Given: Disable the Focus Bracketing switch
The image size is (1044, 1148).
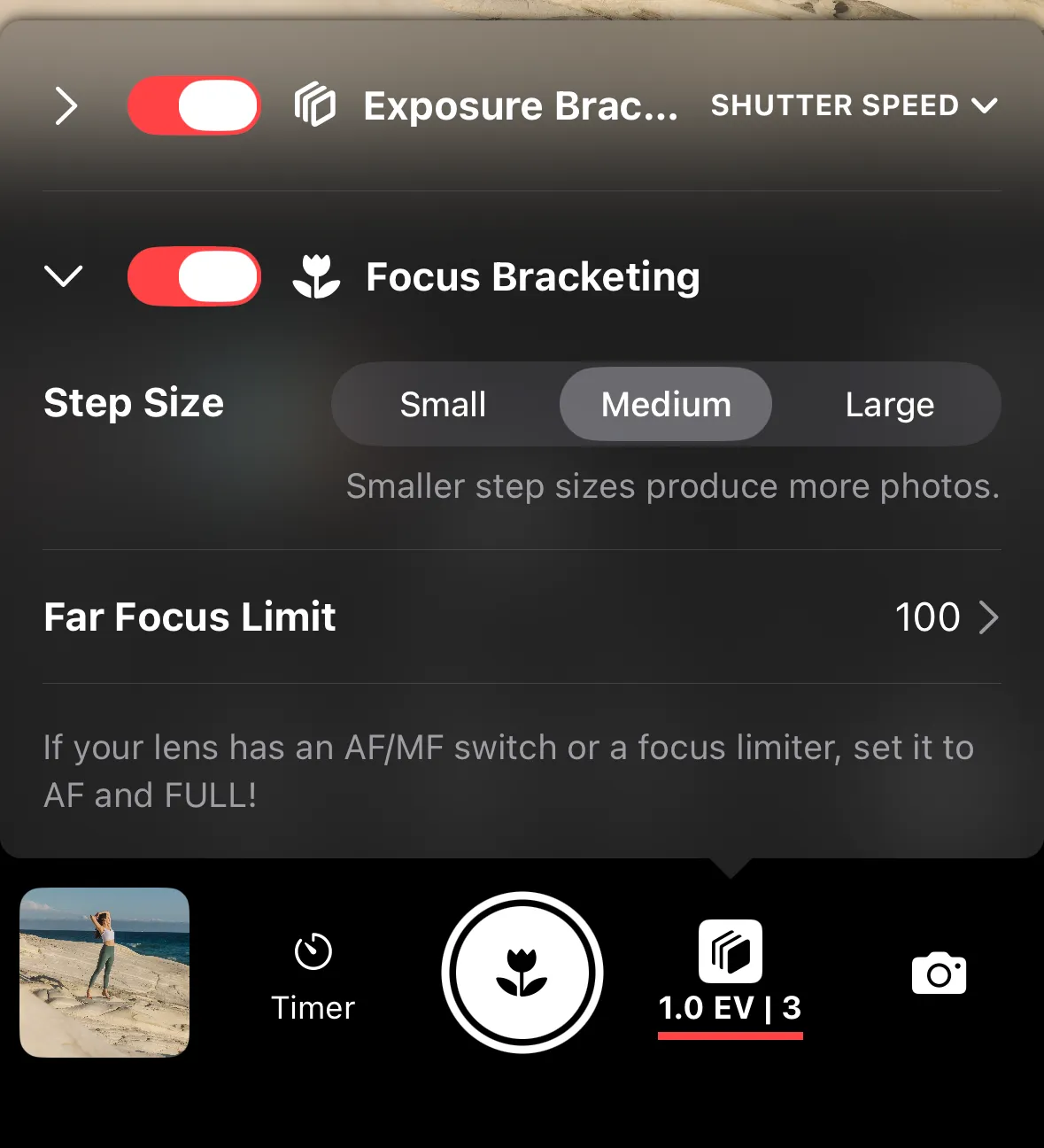Looking at the screenshot, I should tap(194, 276).
